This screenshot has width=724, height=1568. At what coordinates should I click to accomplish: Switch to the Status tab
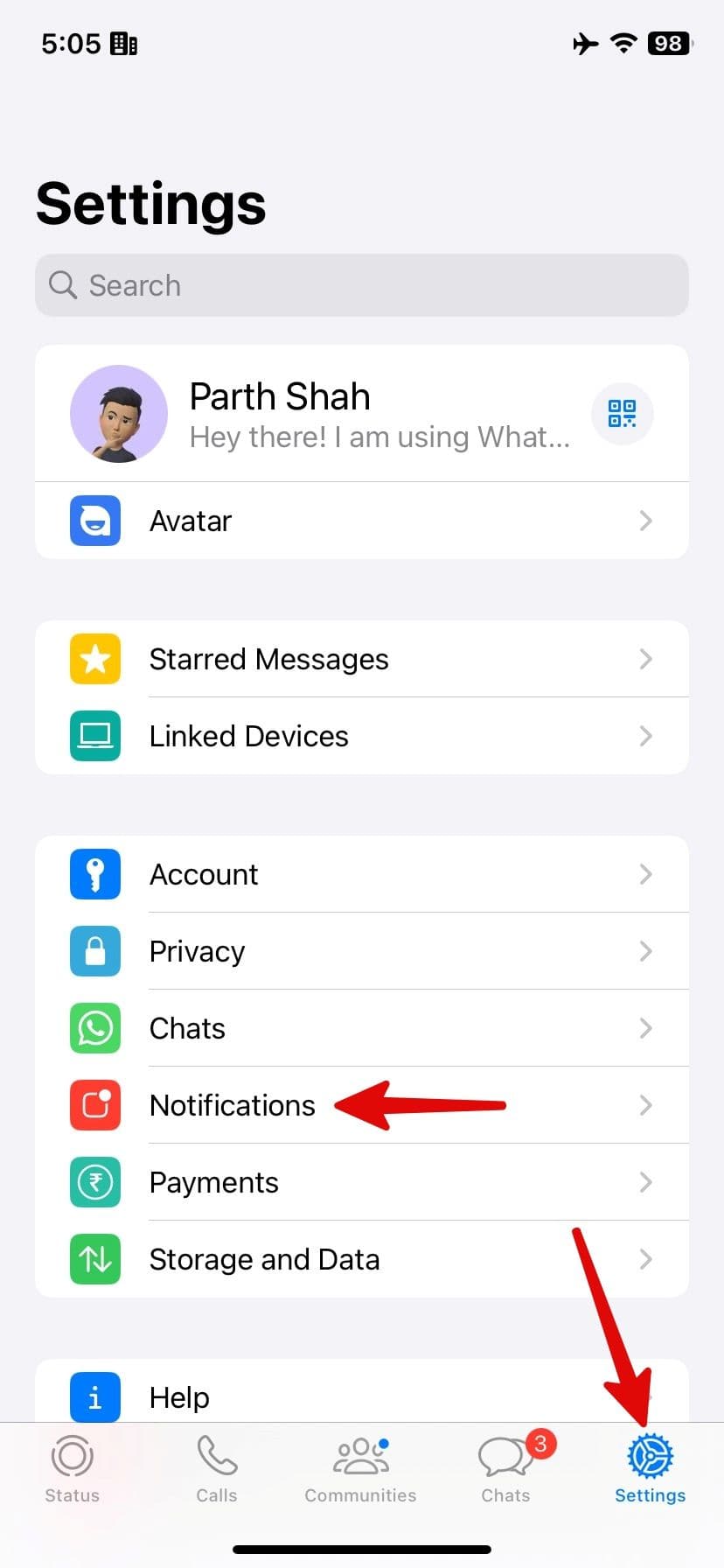(x=73, y=1468)
